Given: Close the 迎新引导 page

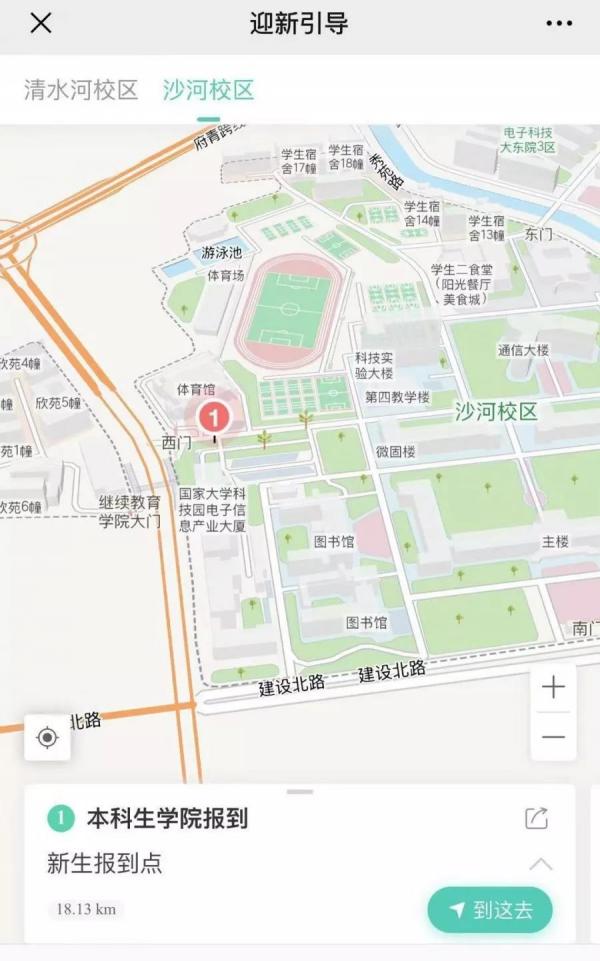Looking at the screenshot, I should click(x=40, y=23).
